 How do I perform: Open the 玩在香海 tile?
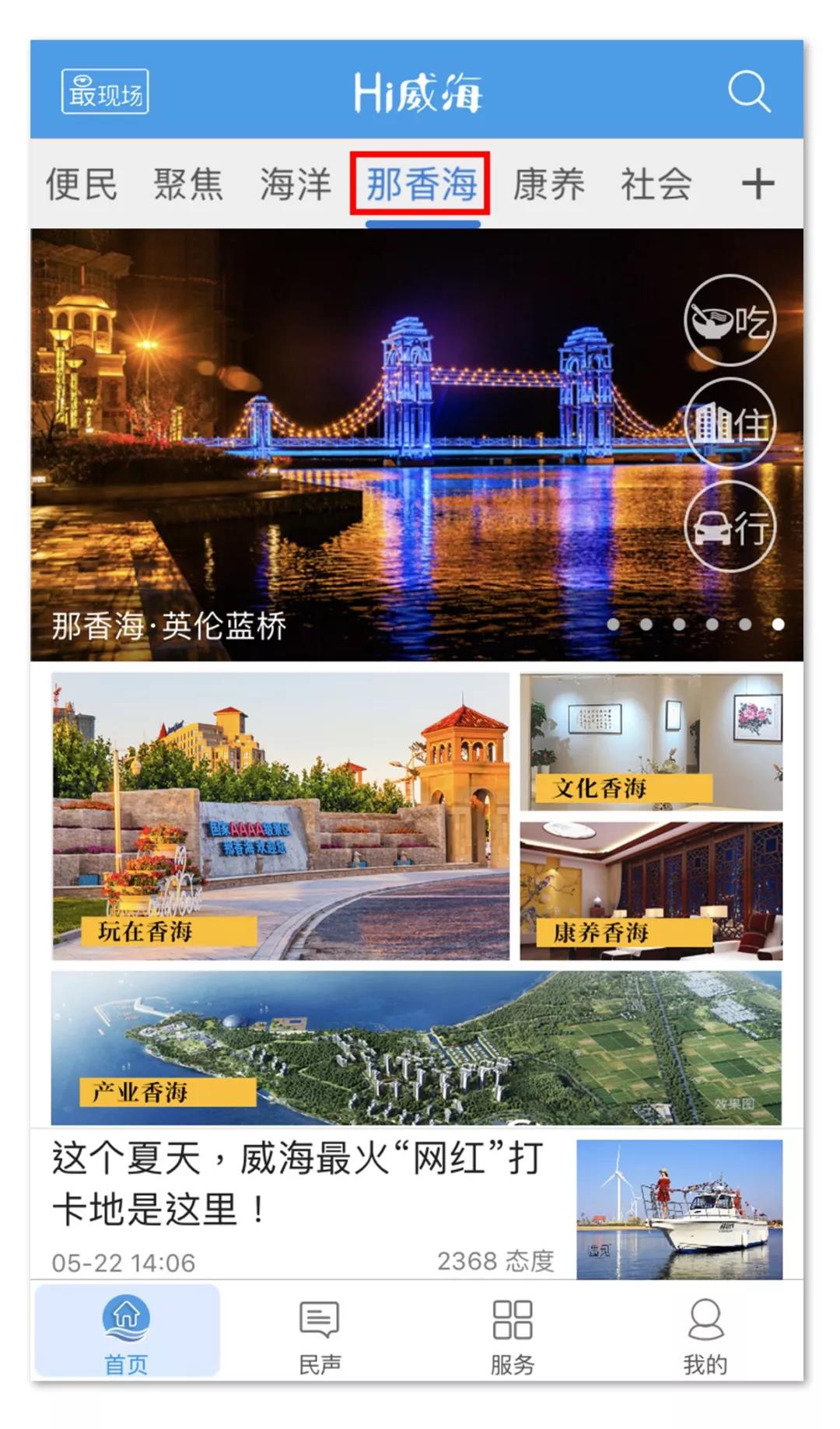point(280,817)
